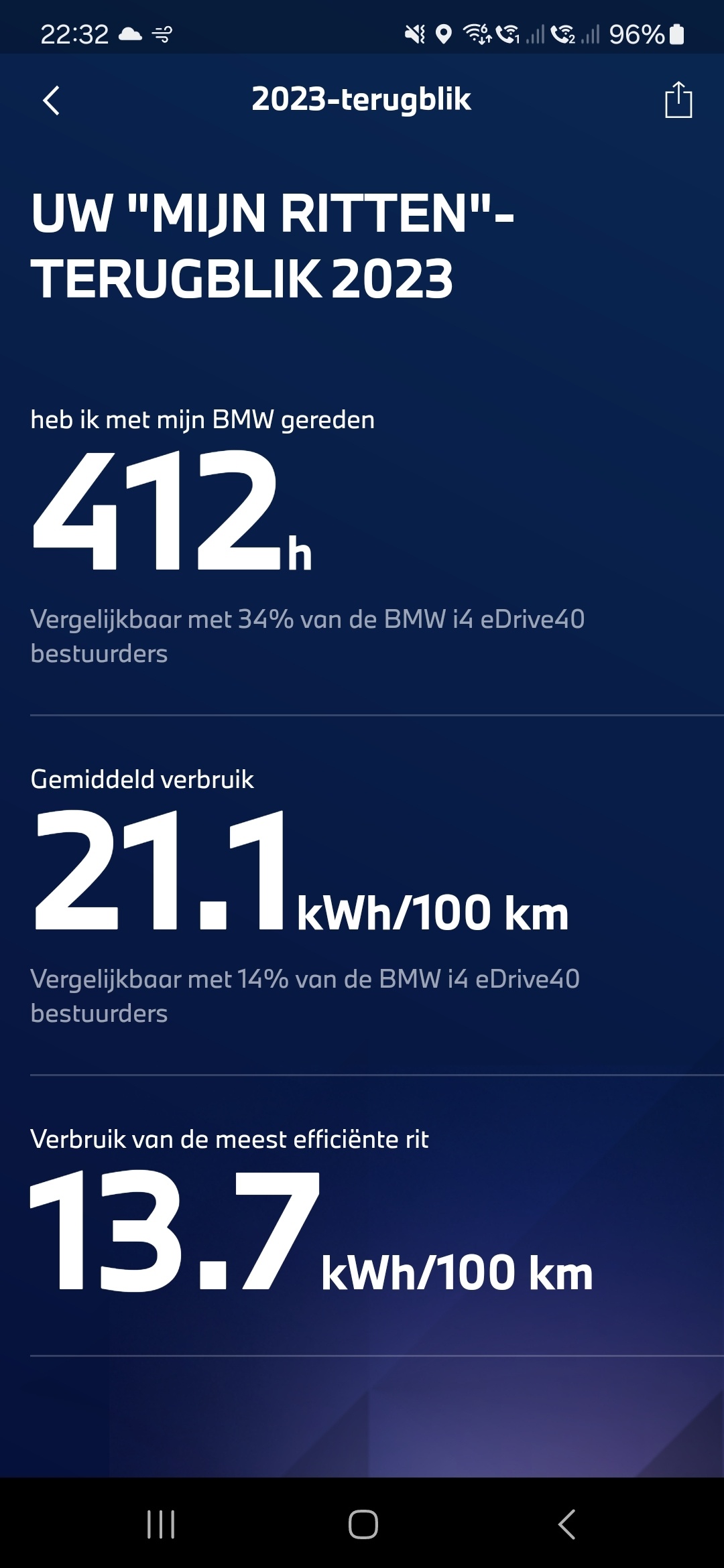Open recent apps from the navigation bar
This screenshot has width=724, height=1568.
[x=161, y=1524]
